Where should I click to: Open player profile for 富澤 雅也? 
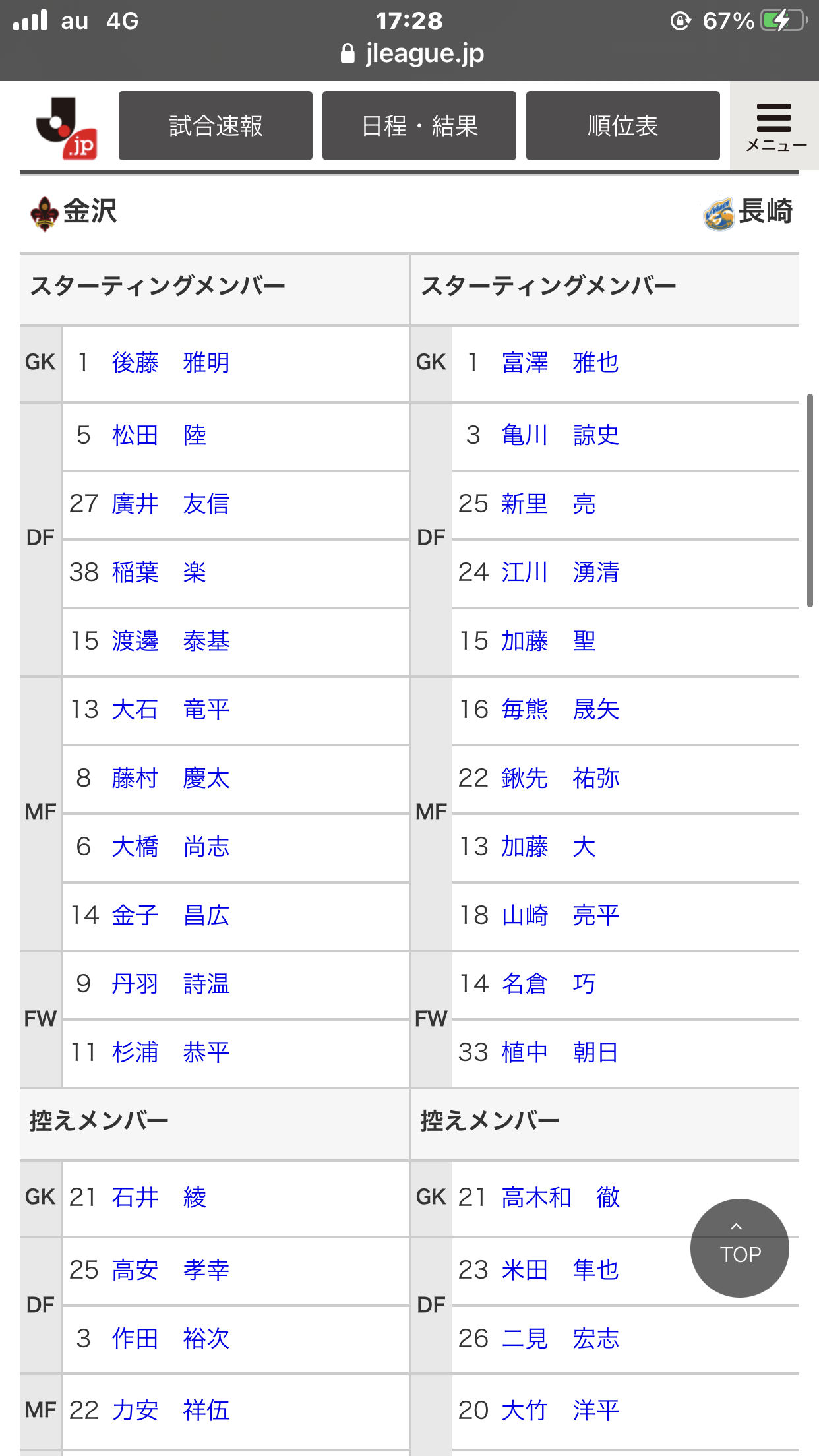(x=561, y=363)
